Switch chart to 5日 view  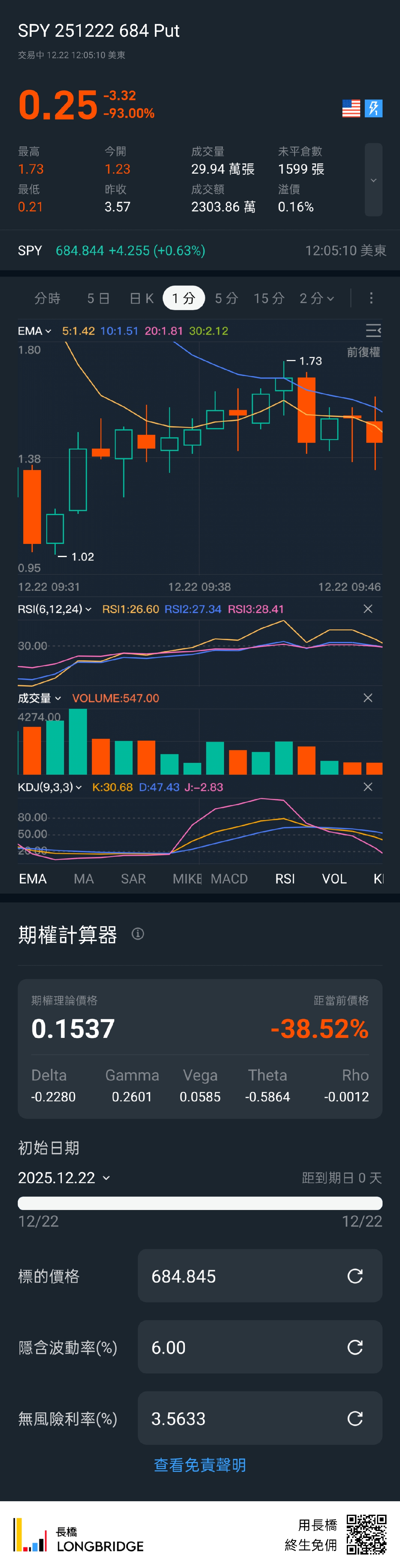pyautogui.click(x=98, y=298)
